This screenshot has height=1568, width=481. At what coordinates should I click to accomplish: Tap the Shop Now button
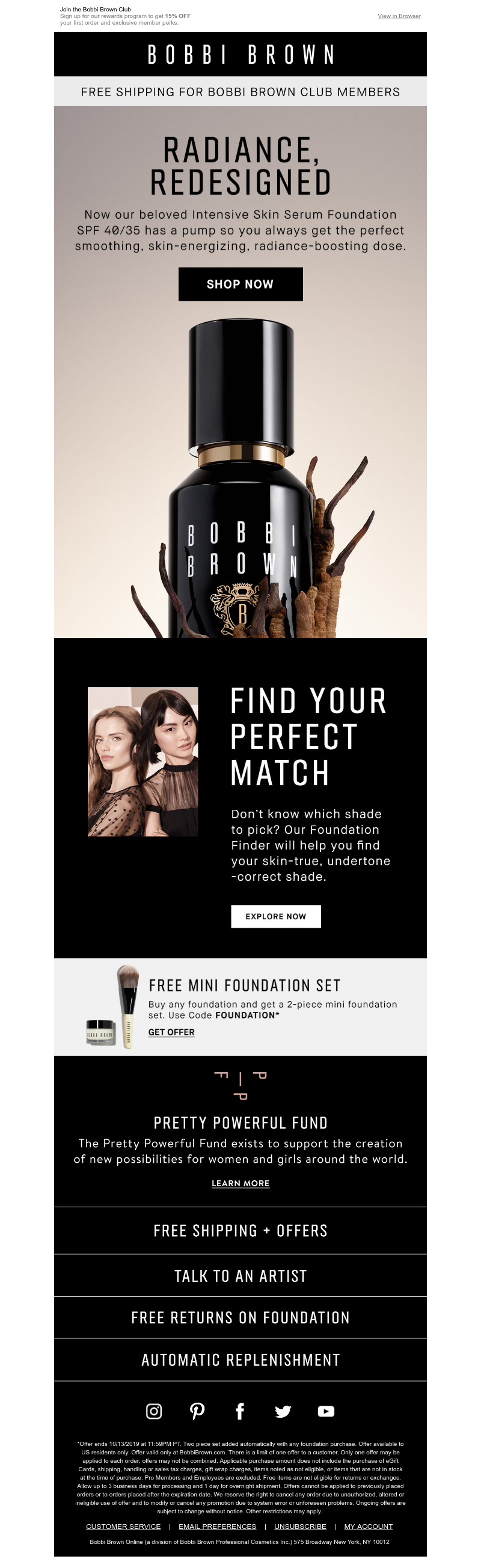tap(240, 284)
